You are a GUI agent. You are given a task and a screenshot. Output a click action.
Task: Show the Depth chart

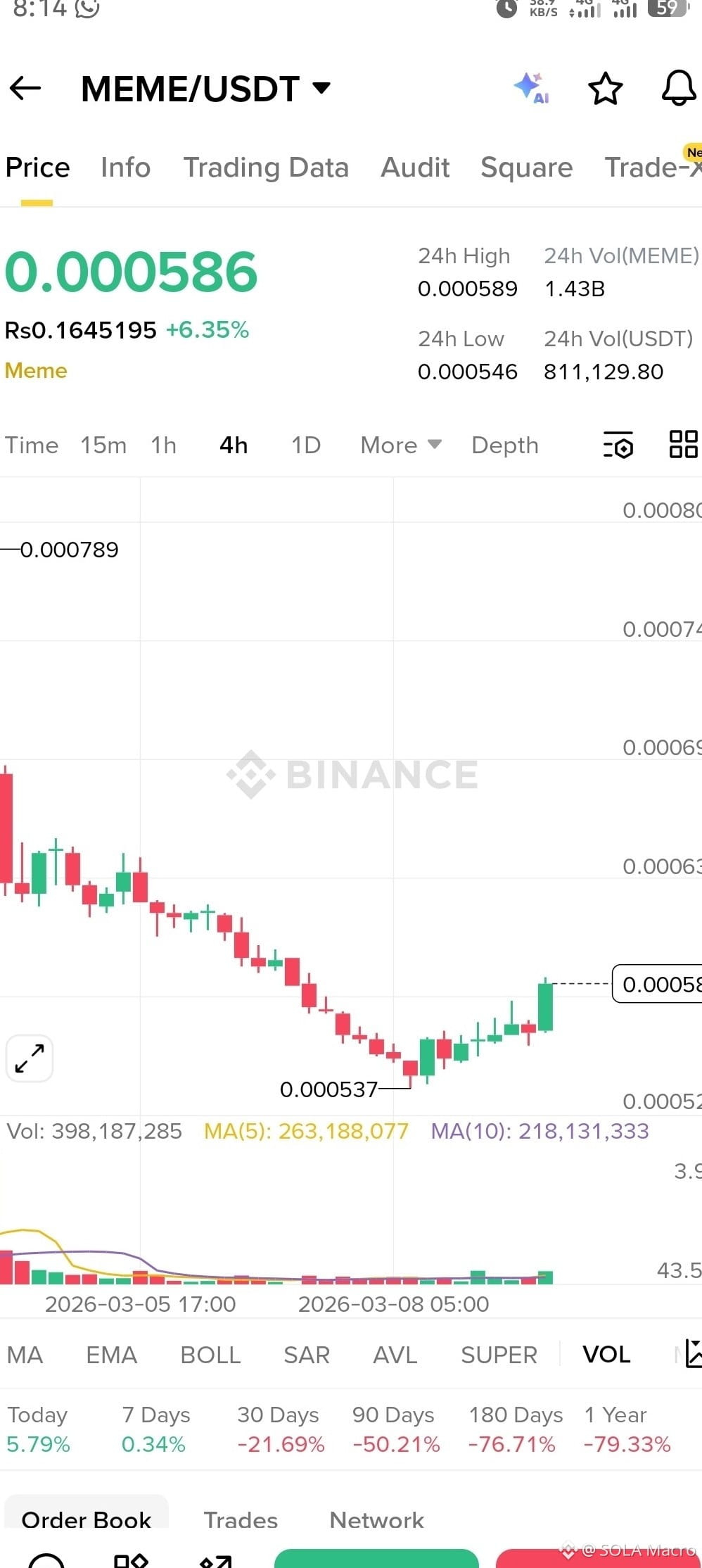505,445
